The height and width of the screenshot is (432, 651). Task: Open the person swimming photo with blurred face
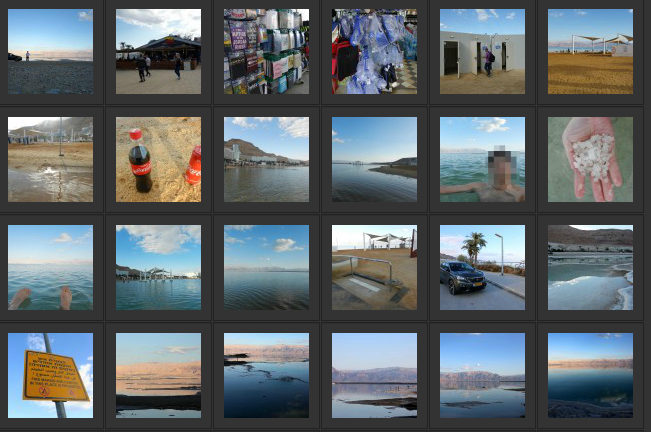coord(482,159)
